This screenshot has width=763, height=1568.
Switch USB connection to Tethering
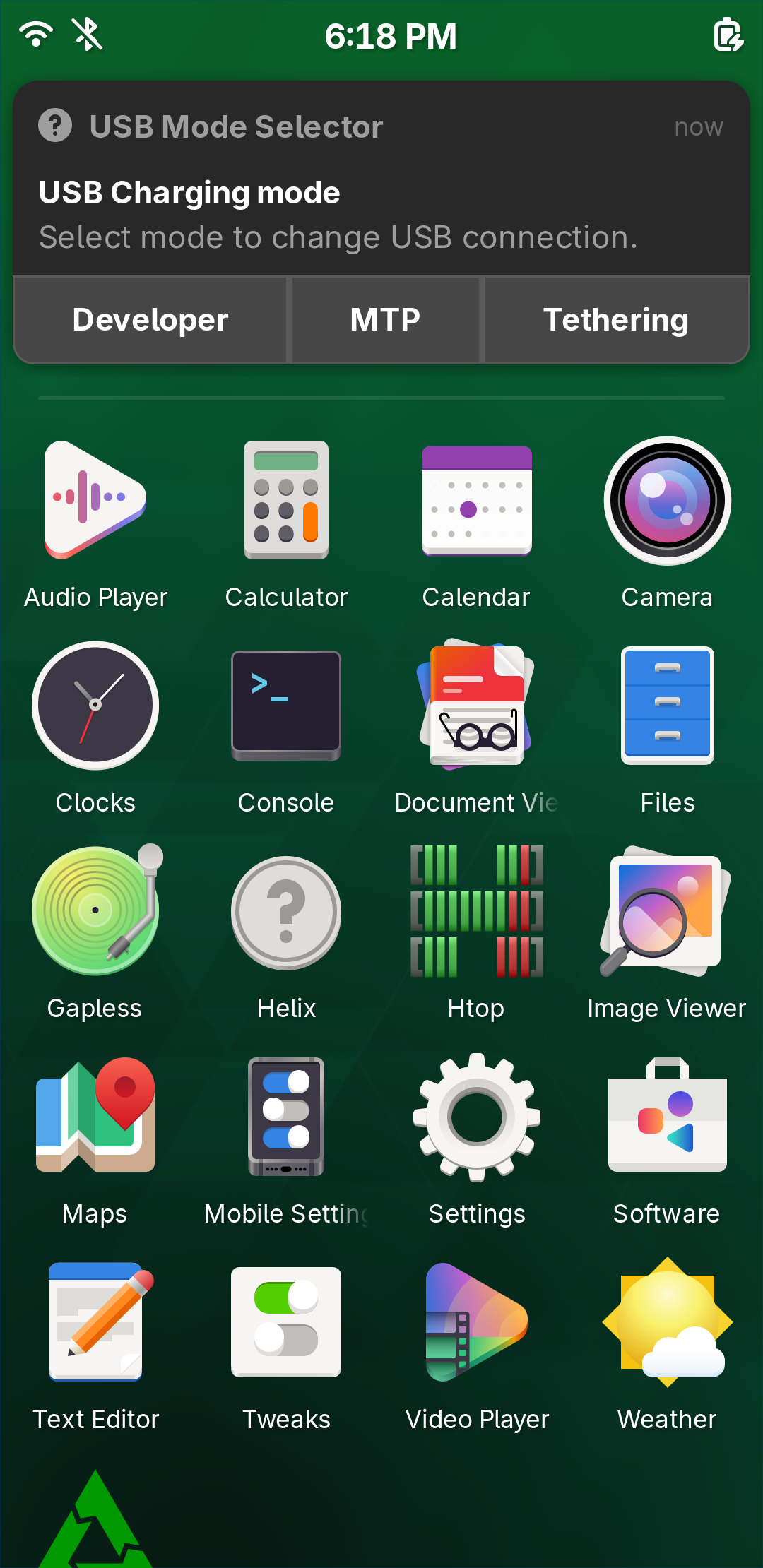point(616,320)
